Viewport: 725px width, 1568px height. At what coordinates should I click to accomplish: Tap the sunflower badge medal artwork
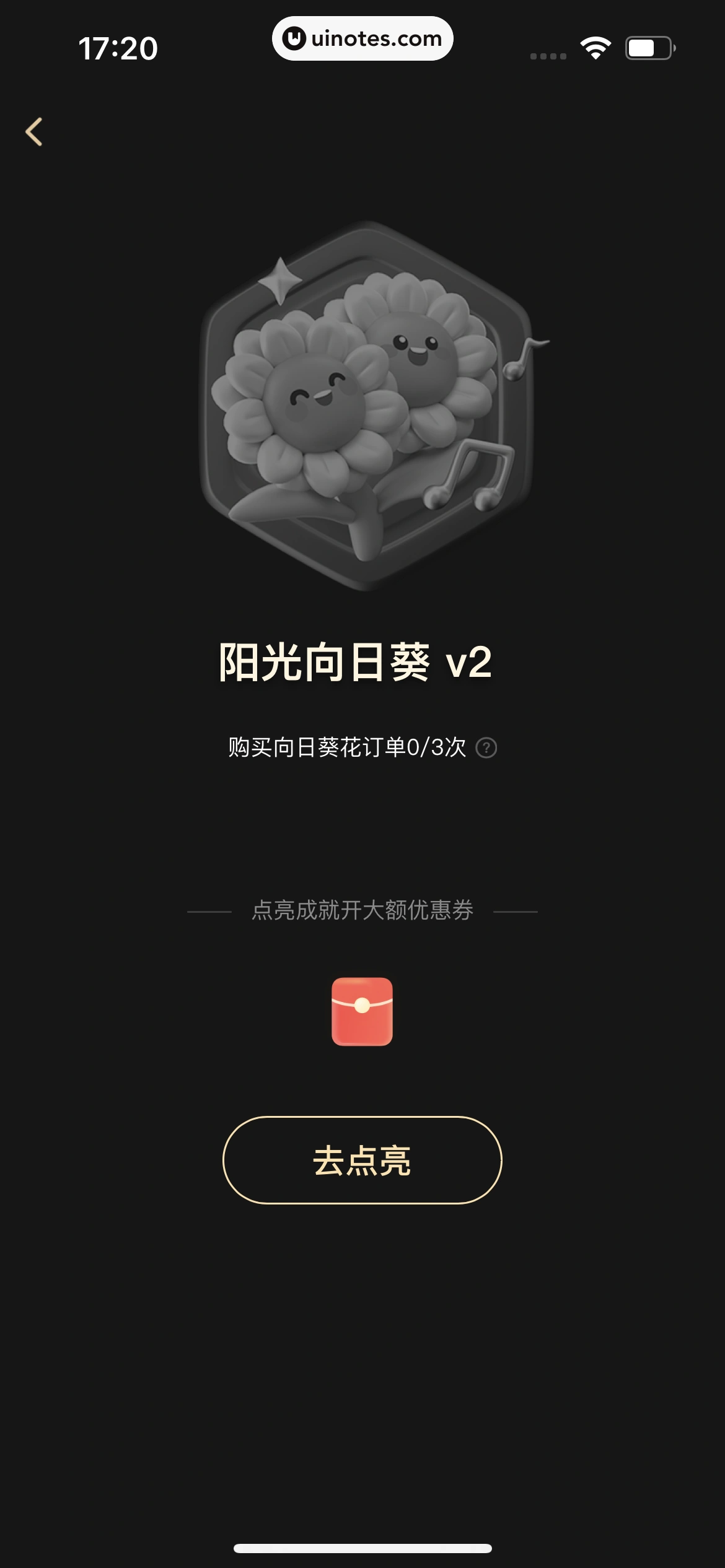tap(362, 412)
